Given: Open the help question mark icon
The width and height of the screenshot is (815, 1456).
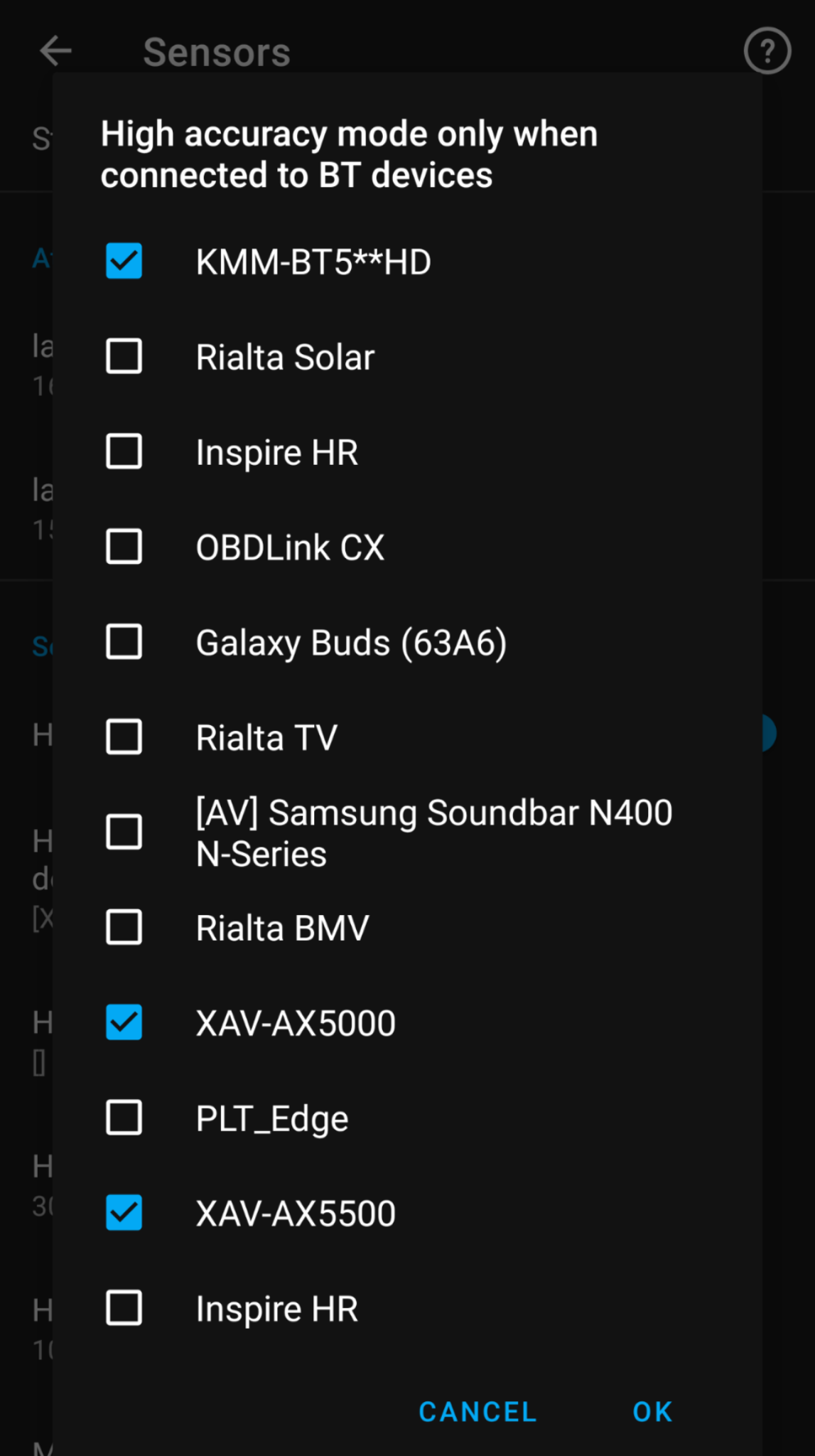Looking at the screenshot, I should [767, 50].
